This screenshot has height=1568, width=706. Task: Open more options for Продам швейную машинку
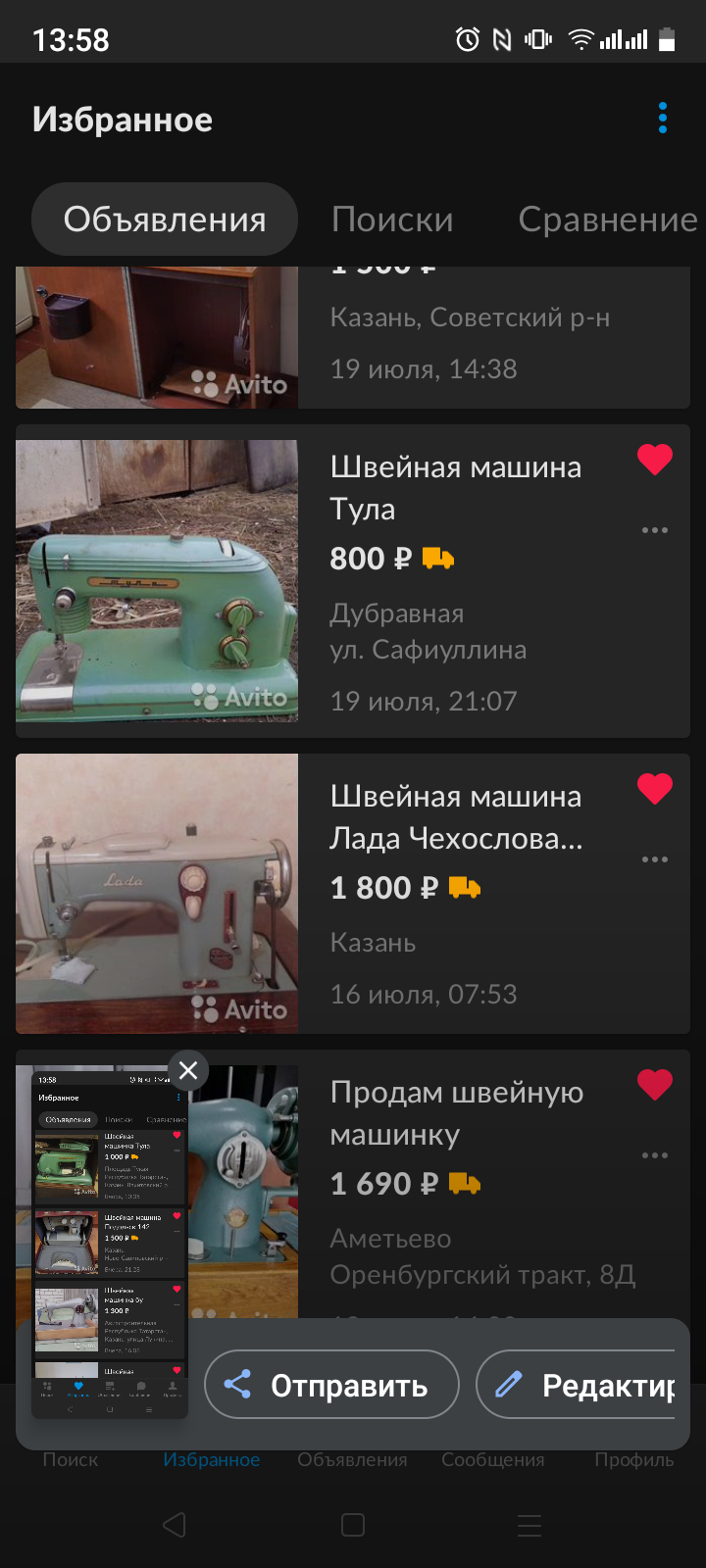[x=655, y=1155]
